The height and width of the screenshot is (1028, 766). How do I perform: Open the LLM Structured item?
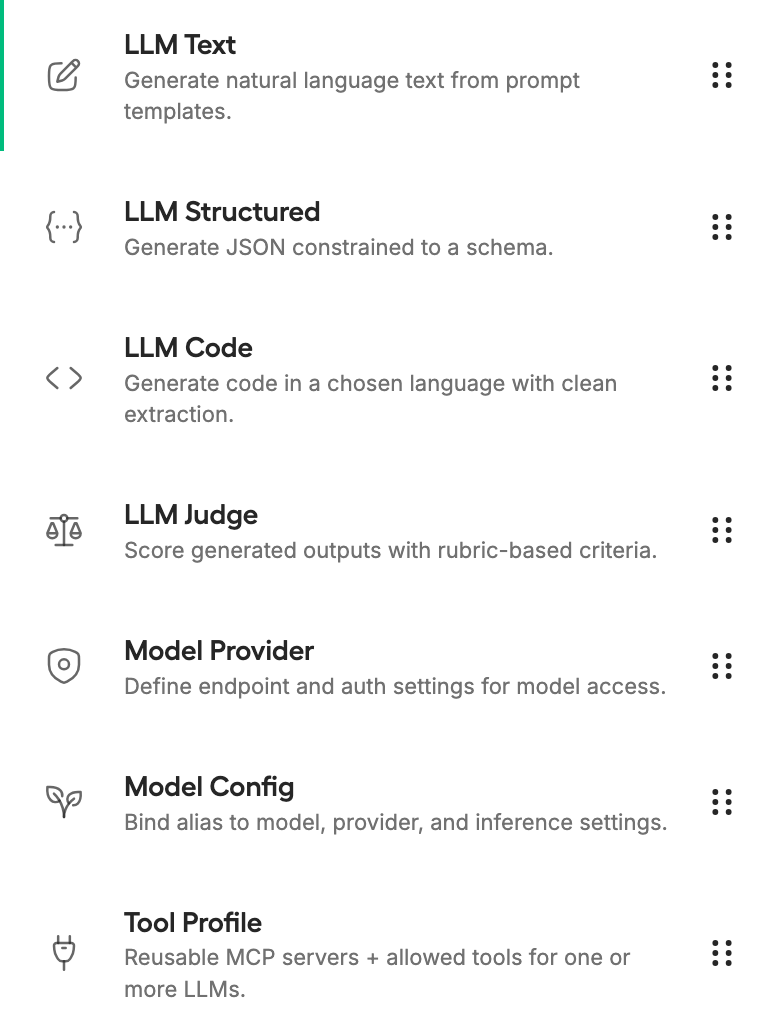(x=222, y=212)
